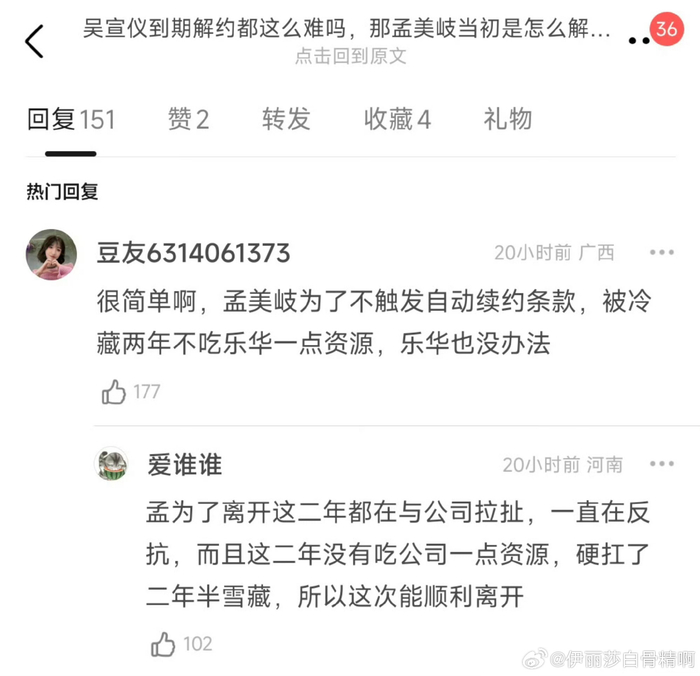Open the 转发 tab
Screen dimensions: 700x676
click(286, 121)
